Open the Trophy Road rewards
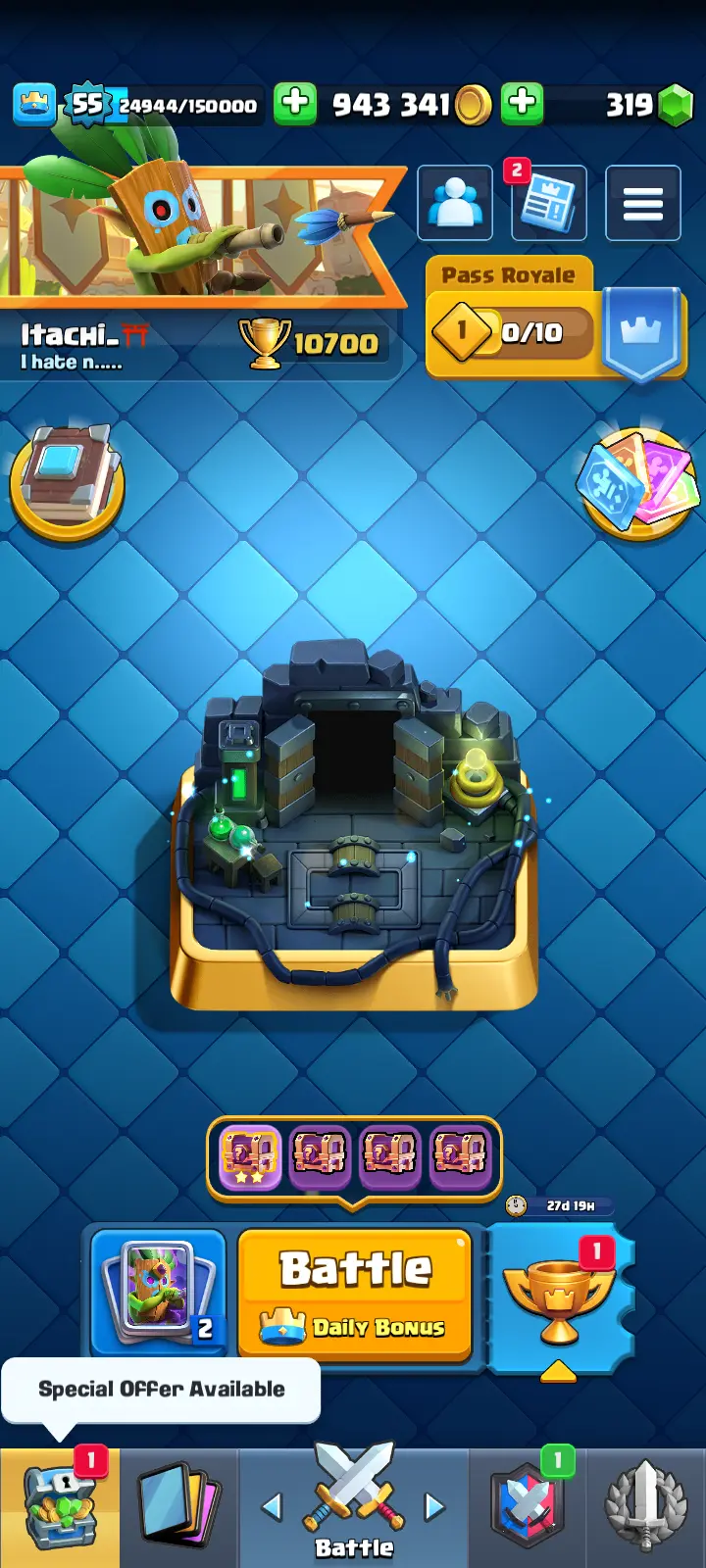The image size is (706, 1568). pyautogui.click(x=559, y=1294)
